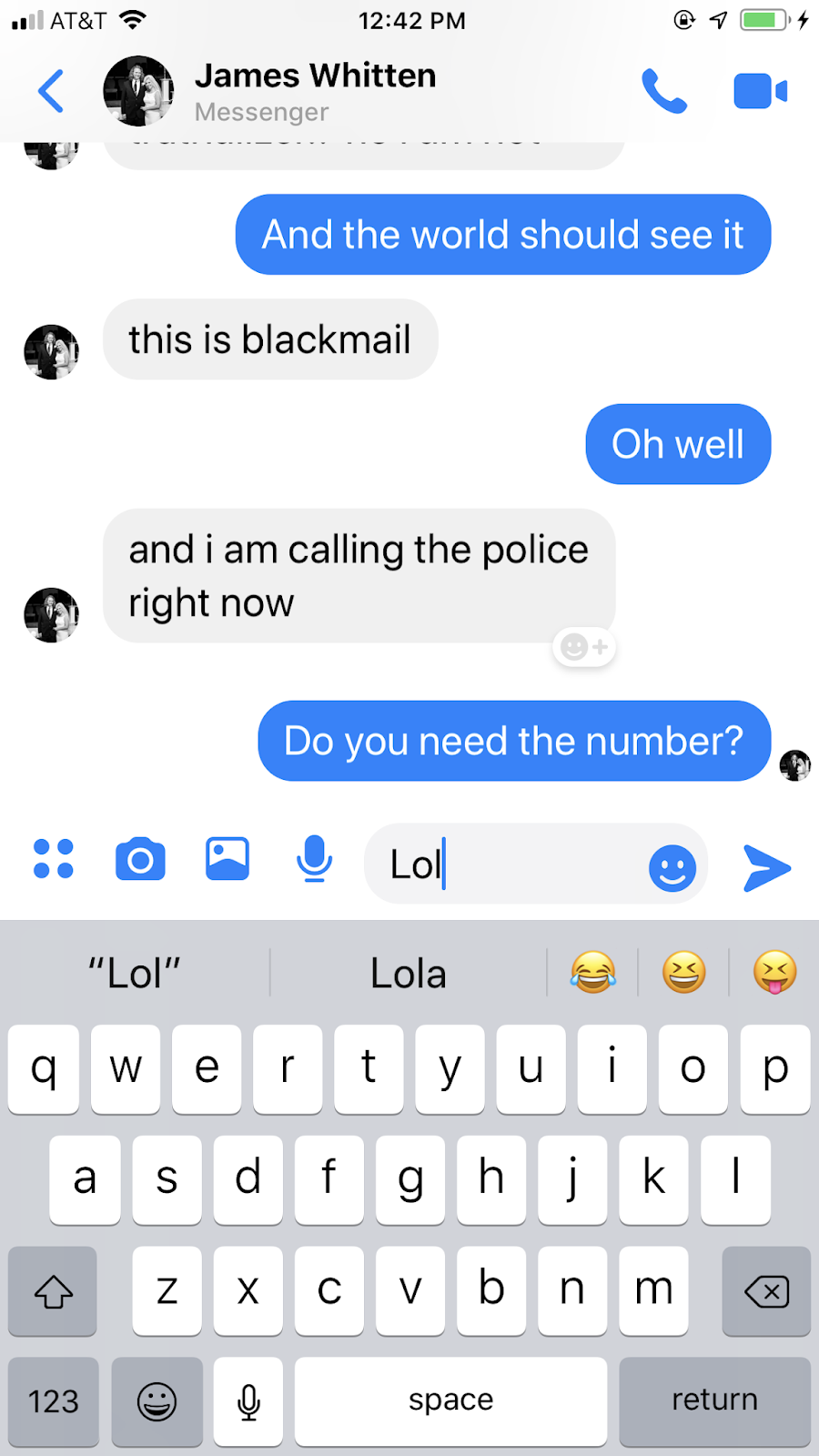Tap the return key

click(714, 1400)
